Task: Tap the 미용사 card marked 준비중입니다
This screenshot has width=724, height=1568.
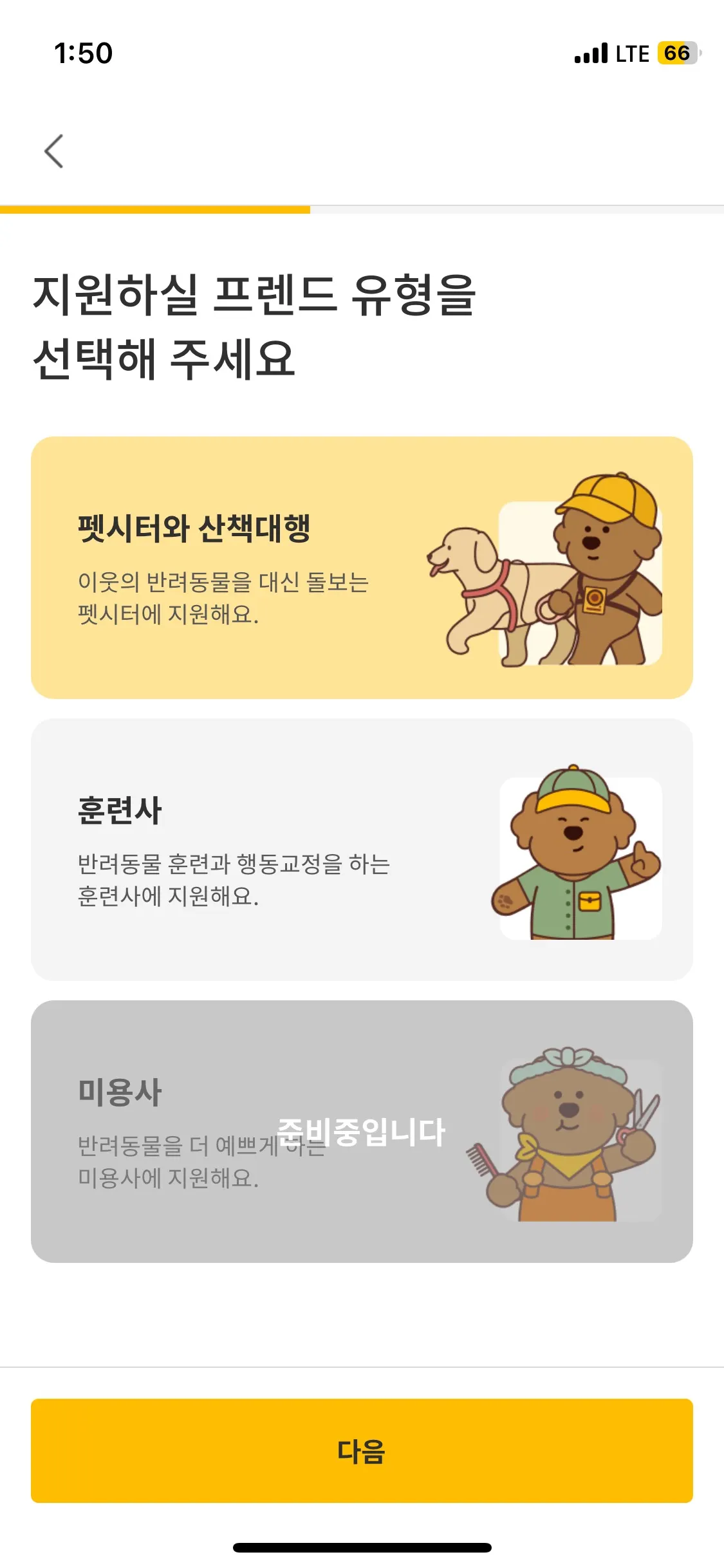Action: pyautogui.click(x=362, y=1131)
